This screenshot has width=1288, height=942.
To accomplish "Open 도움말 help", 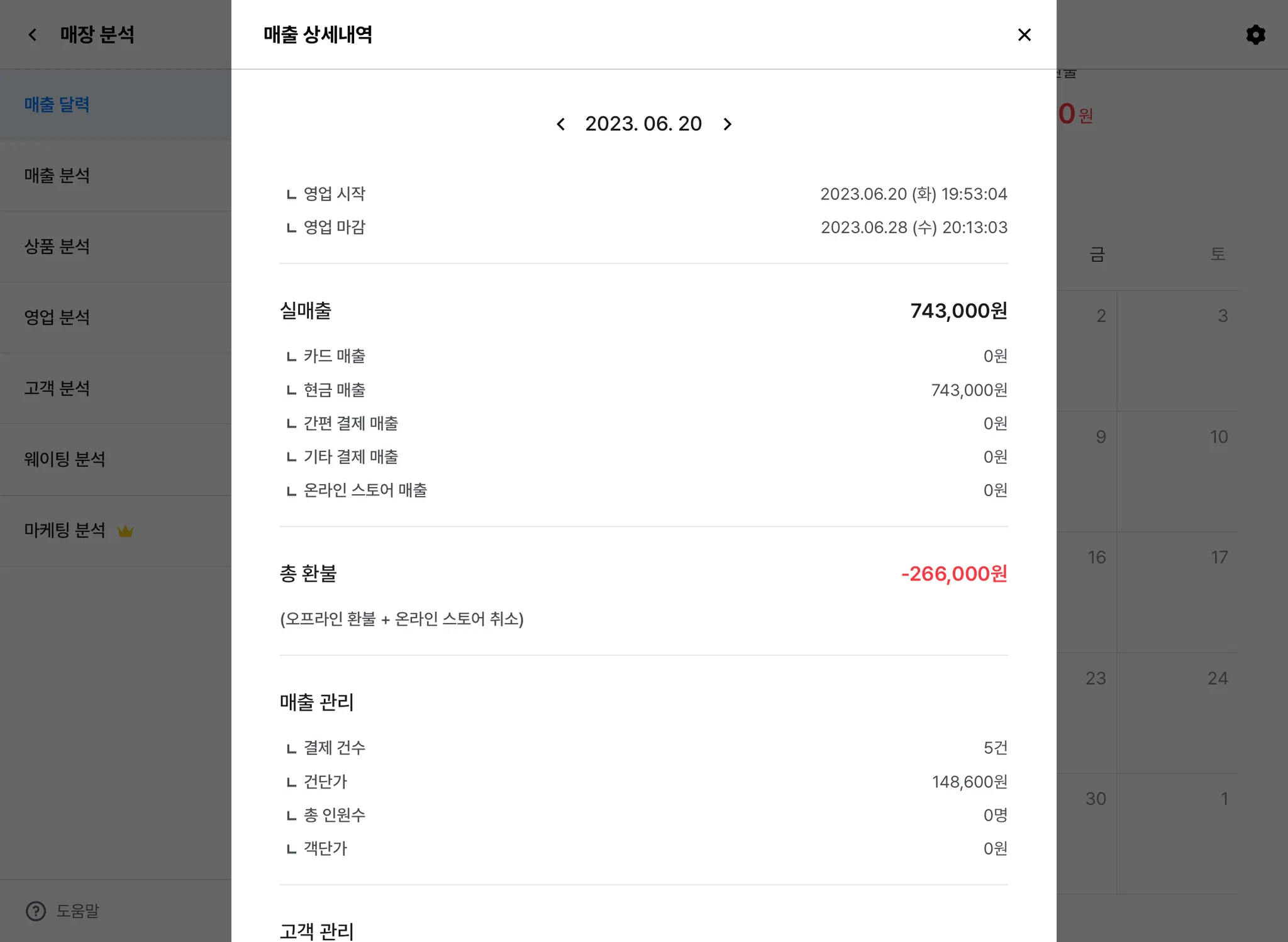I will pos(63,911).
